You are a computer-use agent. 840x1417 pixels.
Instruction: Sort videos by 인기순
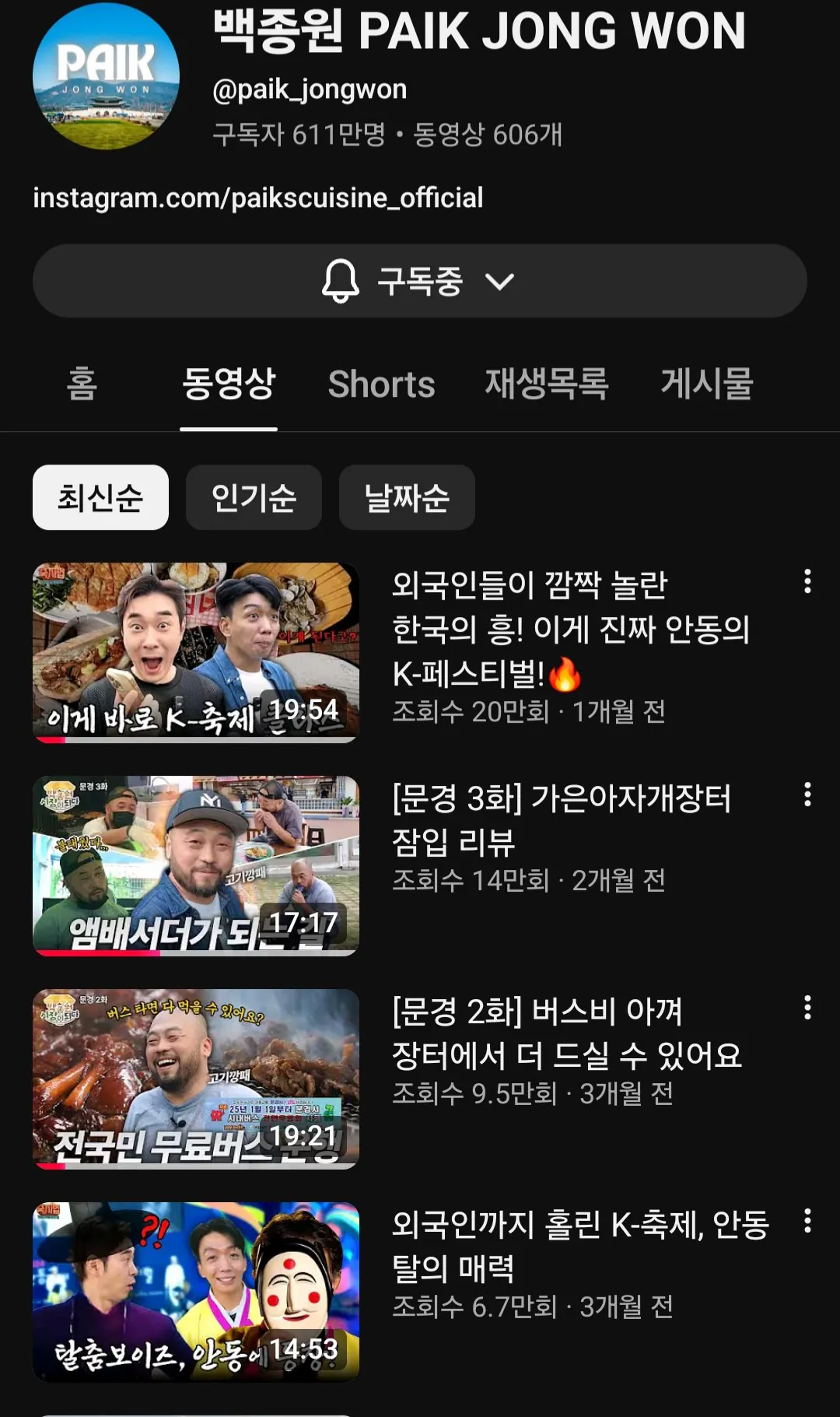pyautogui.click(x=254, y=498)
